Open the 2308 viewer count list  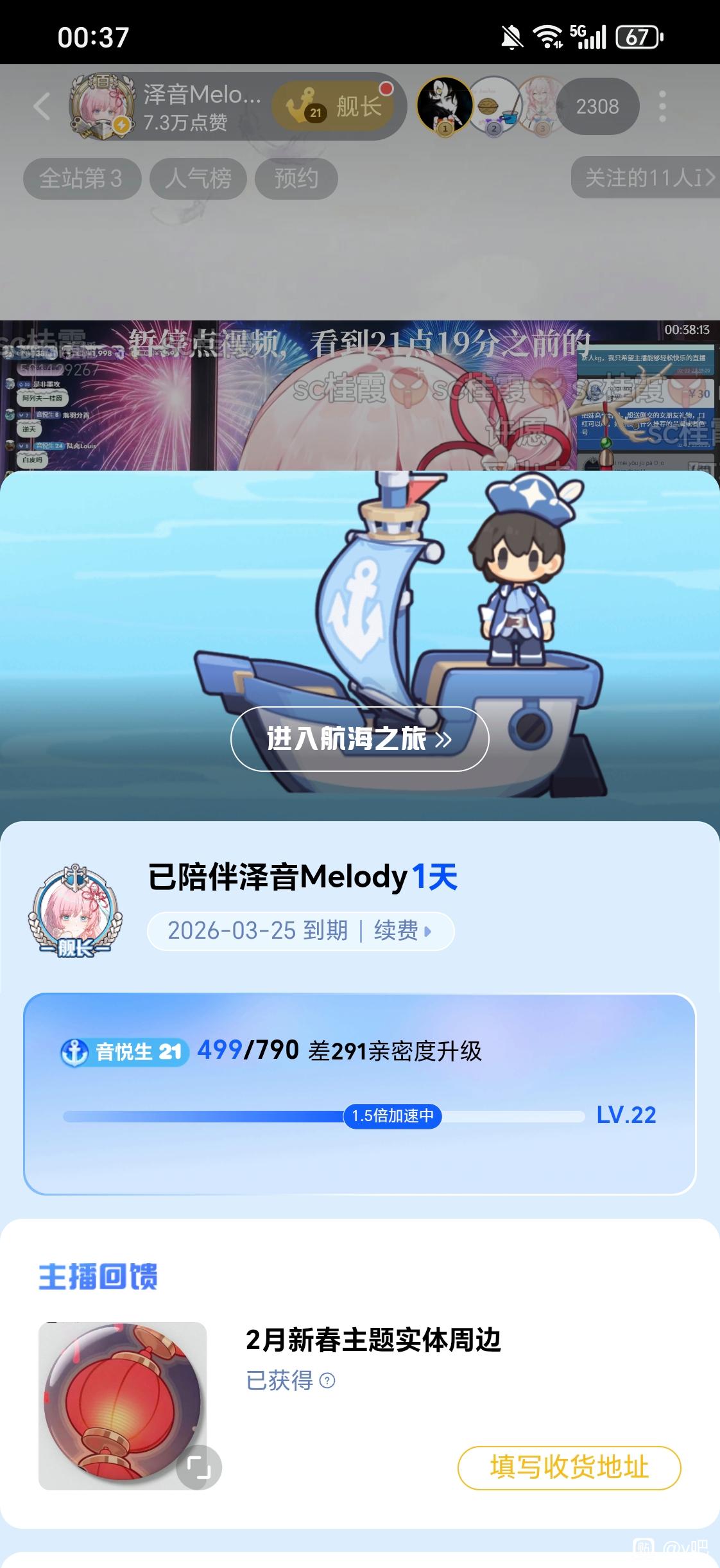(x=597, y=107)
